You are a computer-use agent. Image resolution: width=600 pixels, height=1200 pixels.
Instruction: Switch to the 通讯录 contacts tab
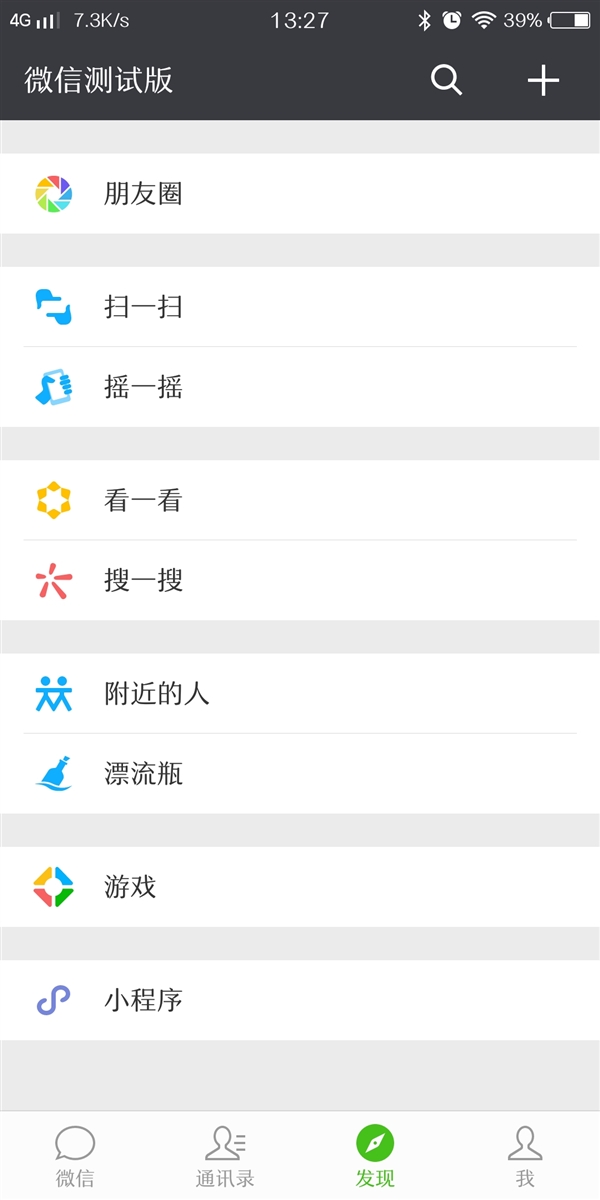pos(225,1156)
